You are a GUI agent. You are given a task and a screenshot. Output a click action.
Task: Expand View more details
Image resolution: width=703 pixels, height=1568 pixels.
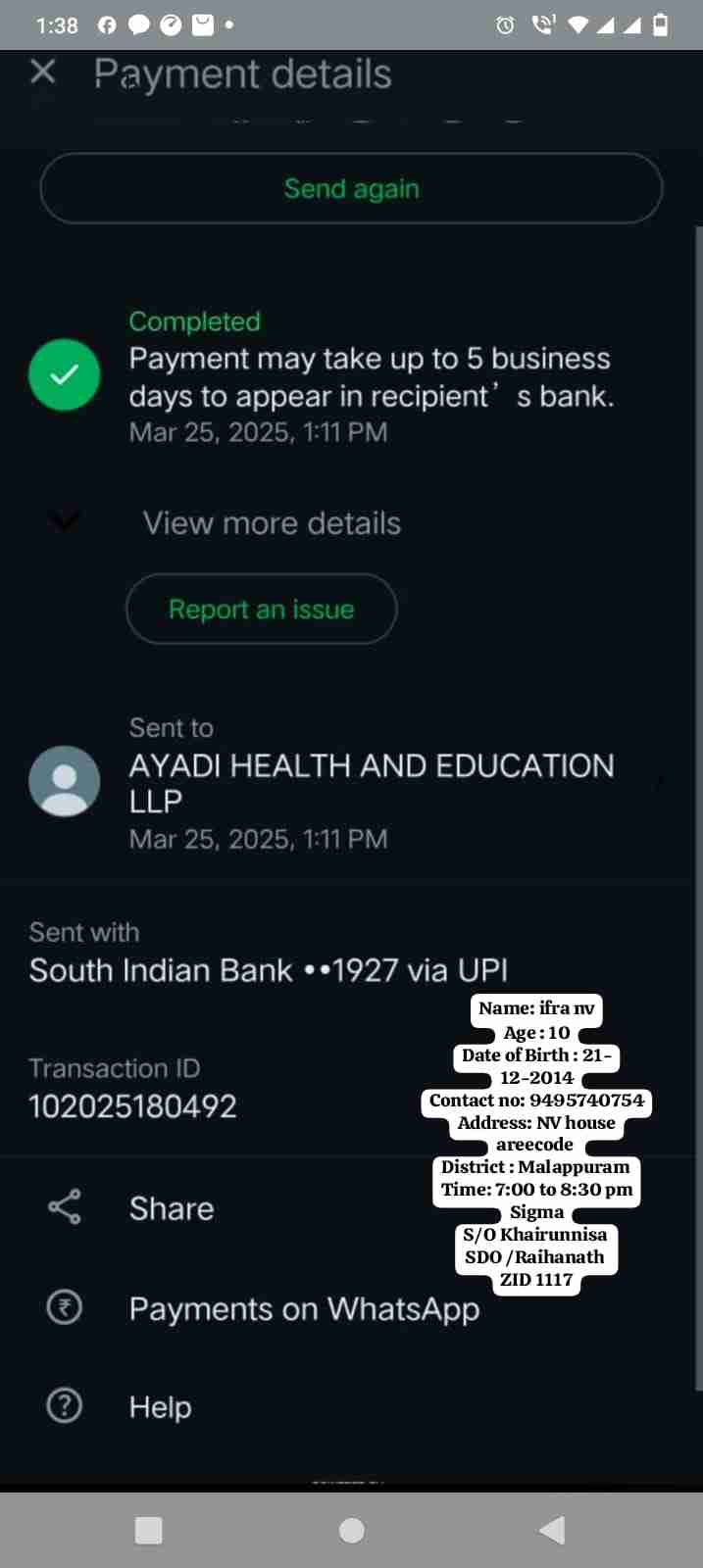[272, 523]
